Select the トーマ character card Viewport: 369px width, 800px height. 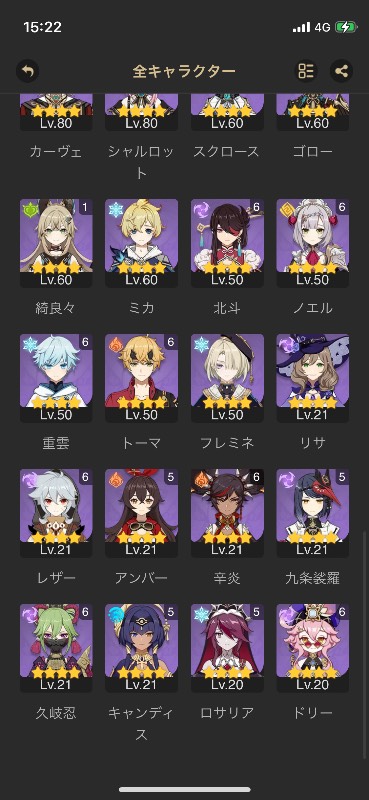tap(141, 379)
